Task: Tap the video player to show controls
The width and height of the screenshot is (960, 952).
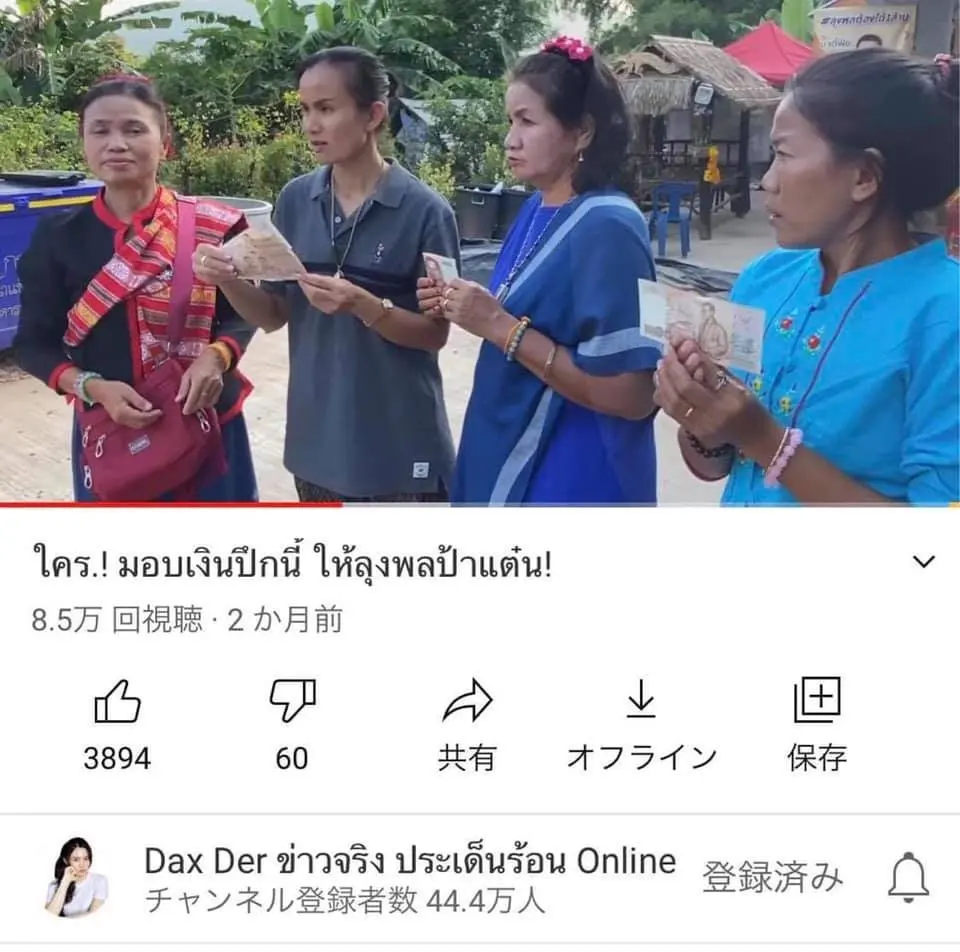Action: (480, 250)
